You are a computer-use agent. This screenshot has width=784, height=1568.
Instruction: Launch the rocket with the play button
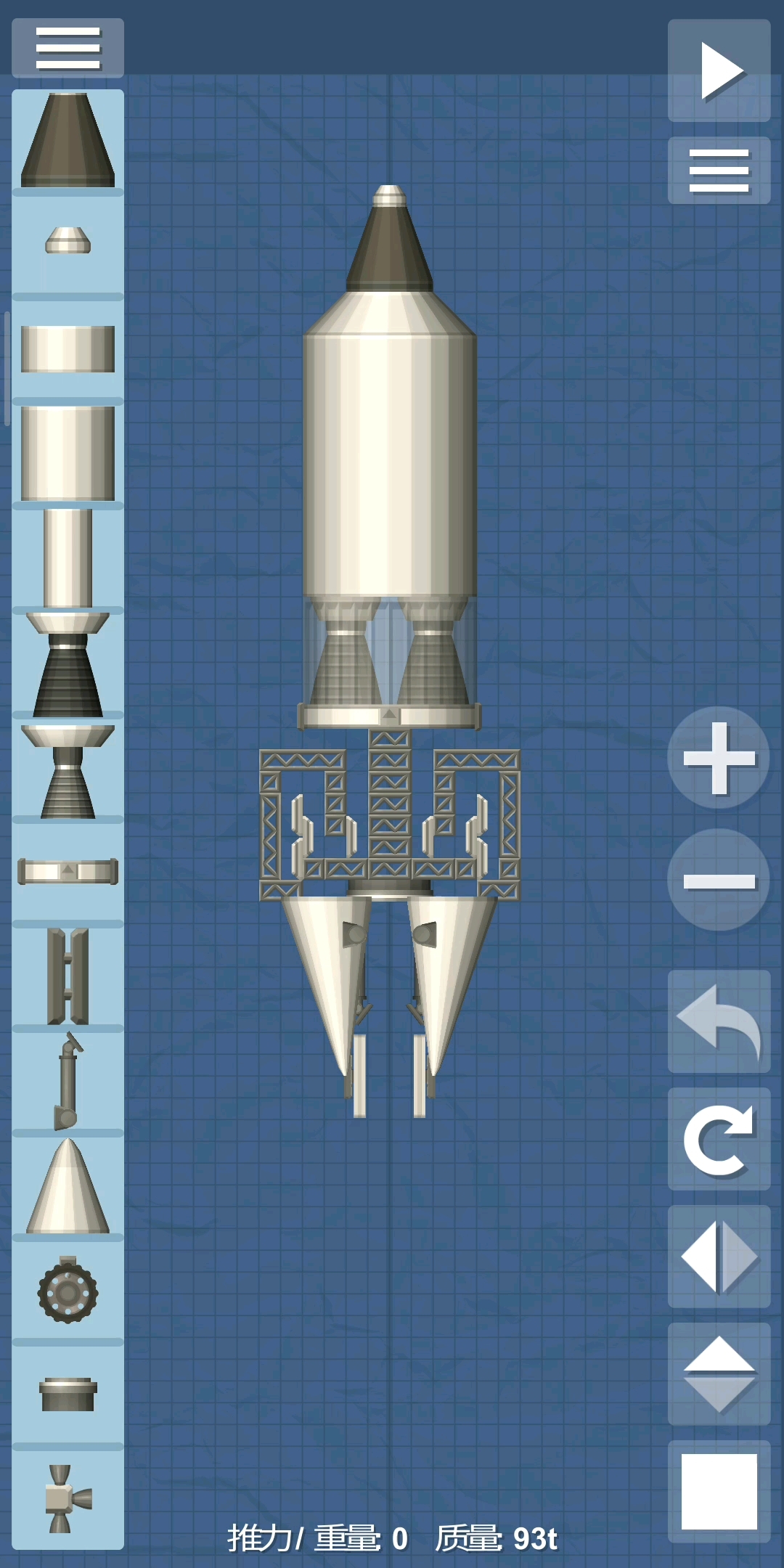(x=719, y=70)
